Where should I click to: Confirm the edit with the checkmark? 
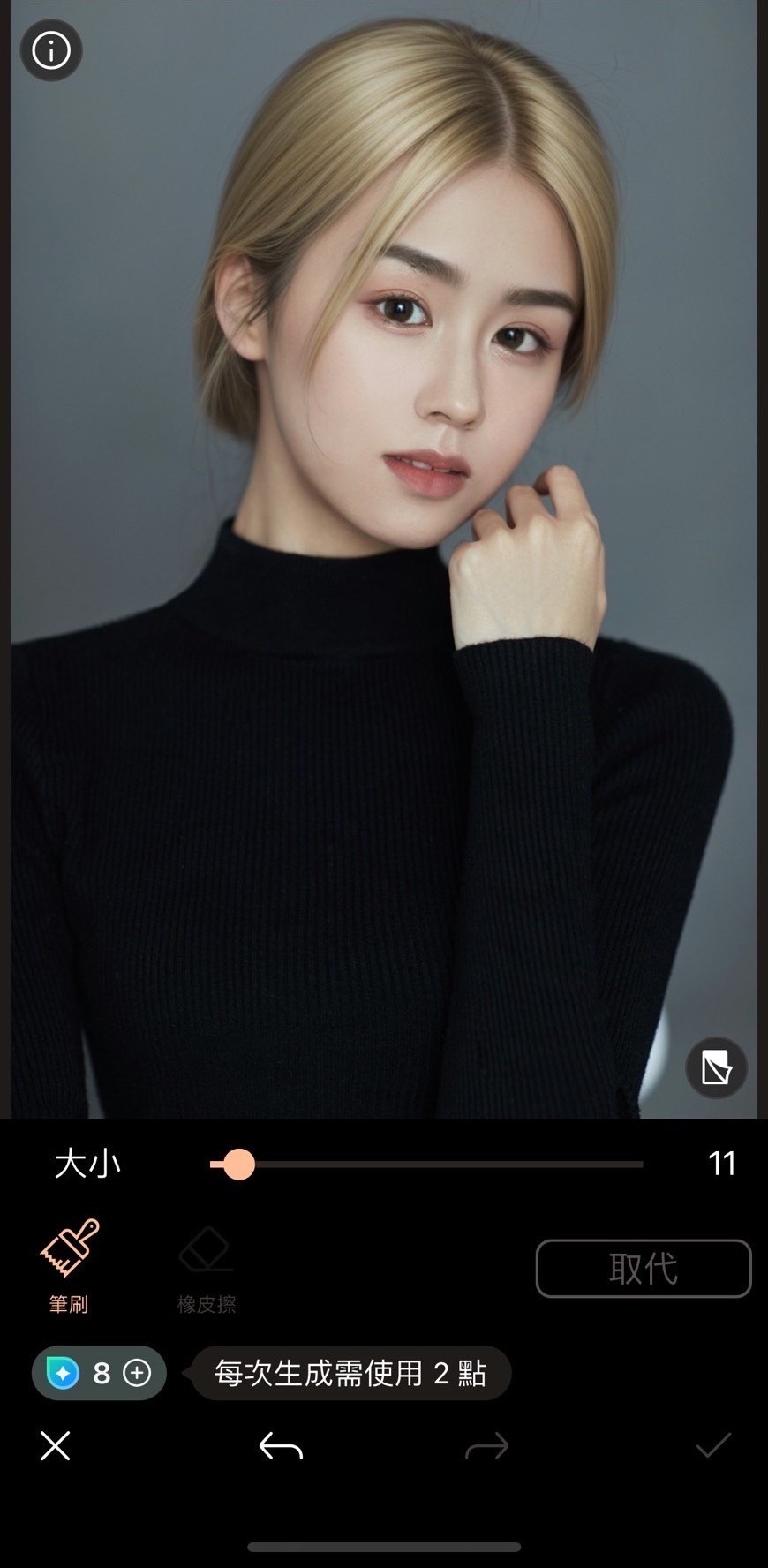tap(712, 1446)
